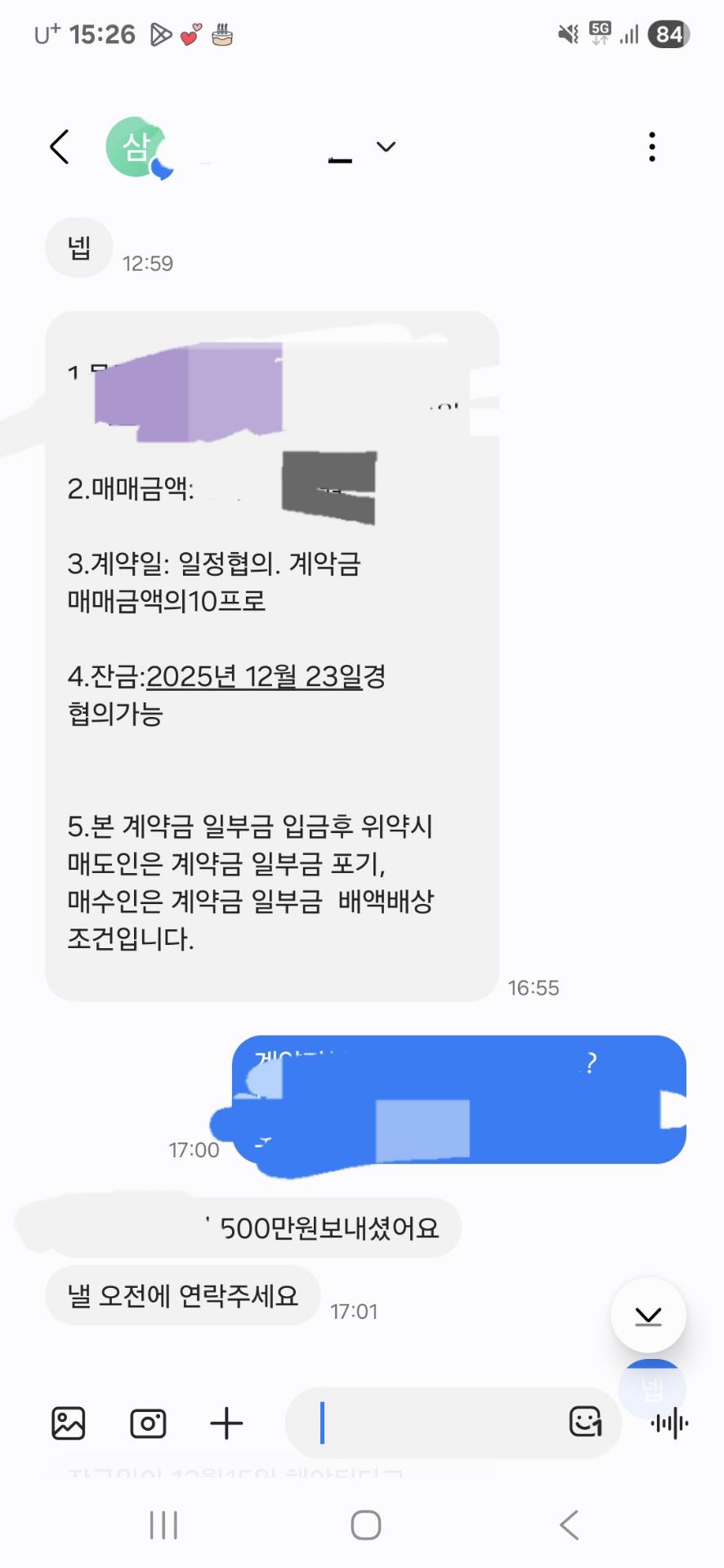The height and width of the screenshot is (1568, 724).
Task: Focus the message text field
Action: click(433, 1423)
